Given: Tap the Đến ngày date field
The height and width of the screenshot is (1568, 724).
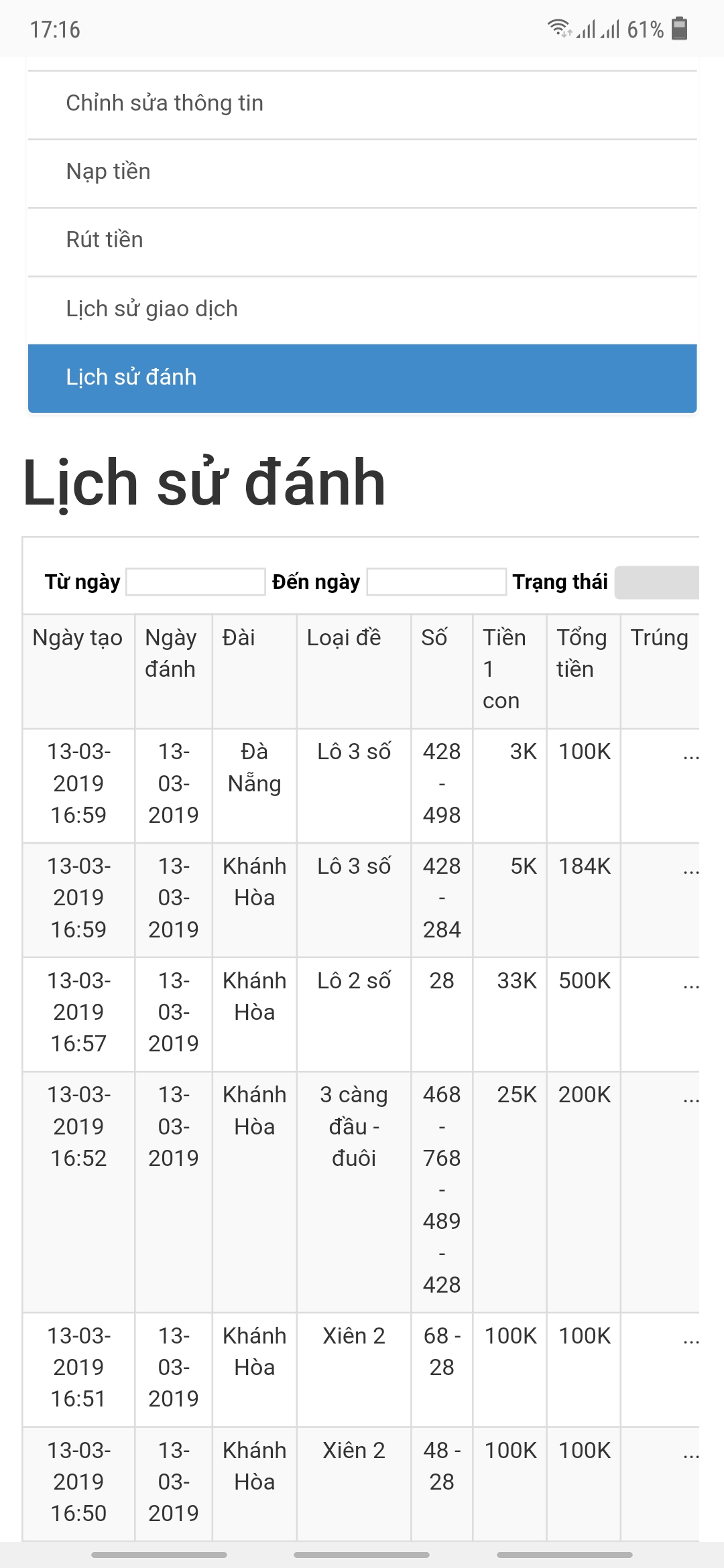Looking at the screenshot, I should point(436,582).
